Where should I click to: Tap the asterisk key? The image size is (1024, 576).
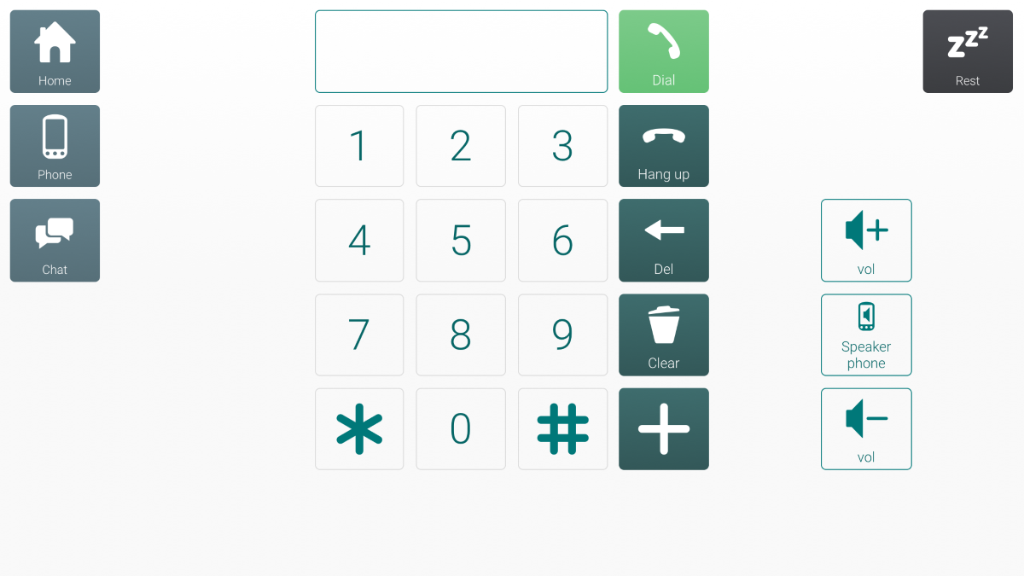359,429
